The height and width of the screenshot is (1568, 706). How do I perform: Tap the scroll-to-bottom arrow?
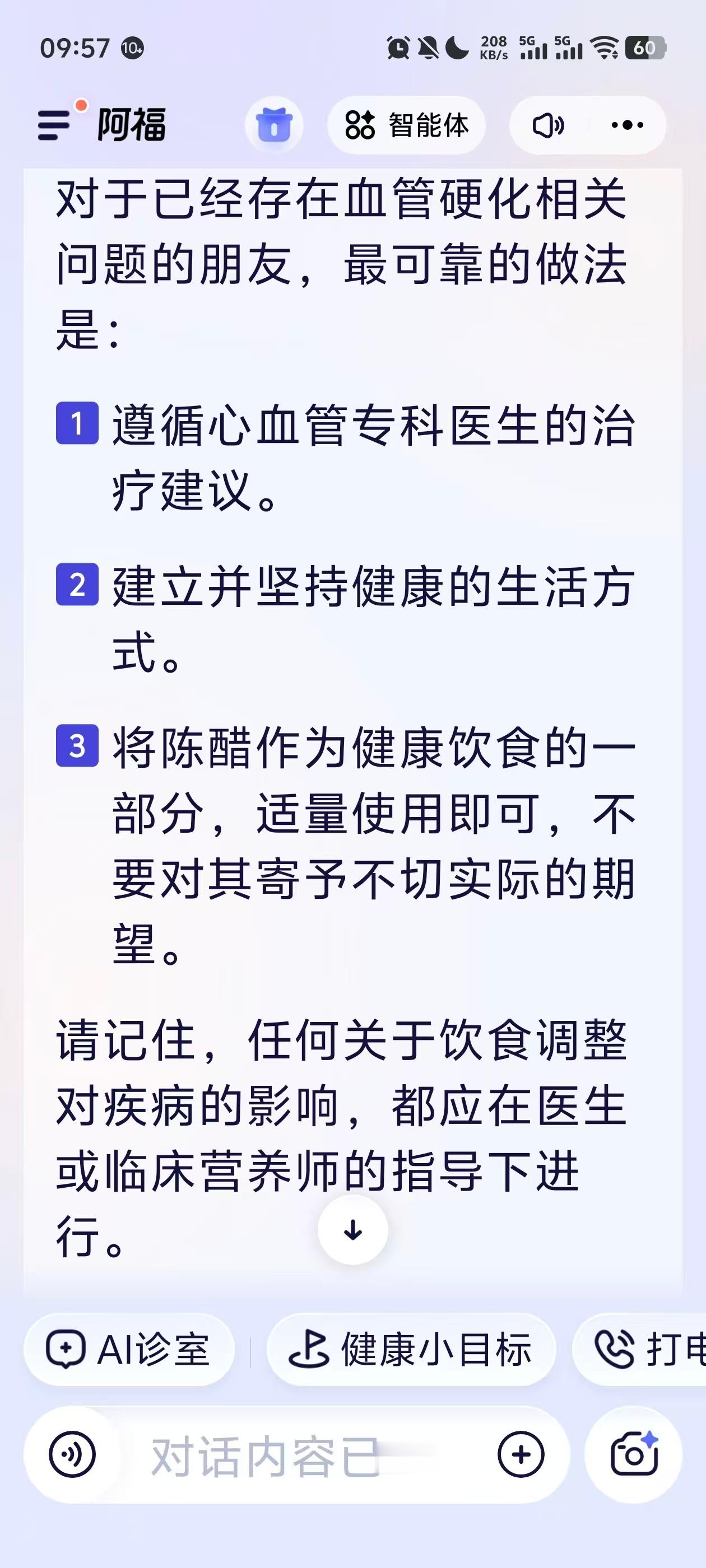click(x=354, y=1230)
